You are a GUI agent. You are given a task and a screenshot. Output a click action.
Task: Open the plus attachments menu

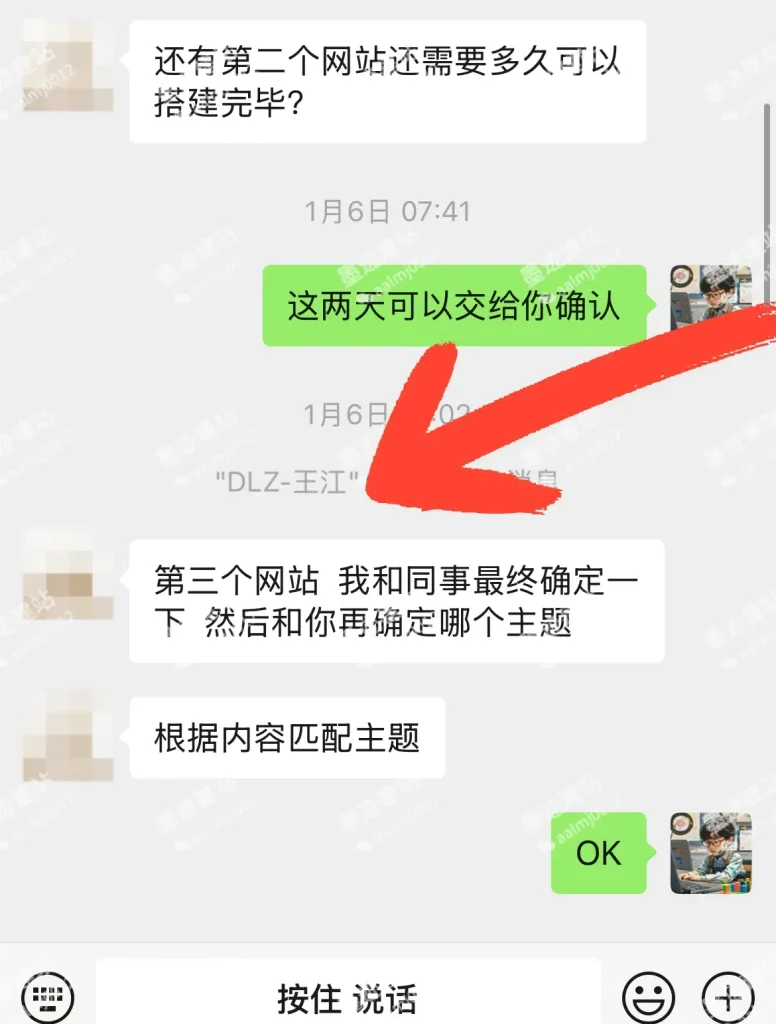[x=728, y=996]
